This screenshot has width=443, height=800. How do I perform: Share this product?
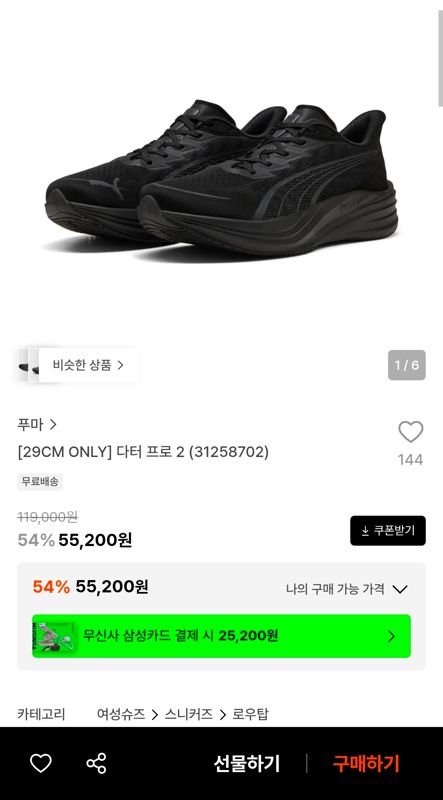[x=96, y=763]
